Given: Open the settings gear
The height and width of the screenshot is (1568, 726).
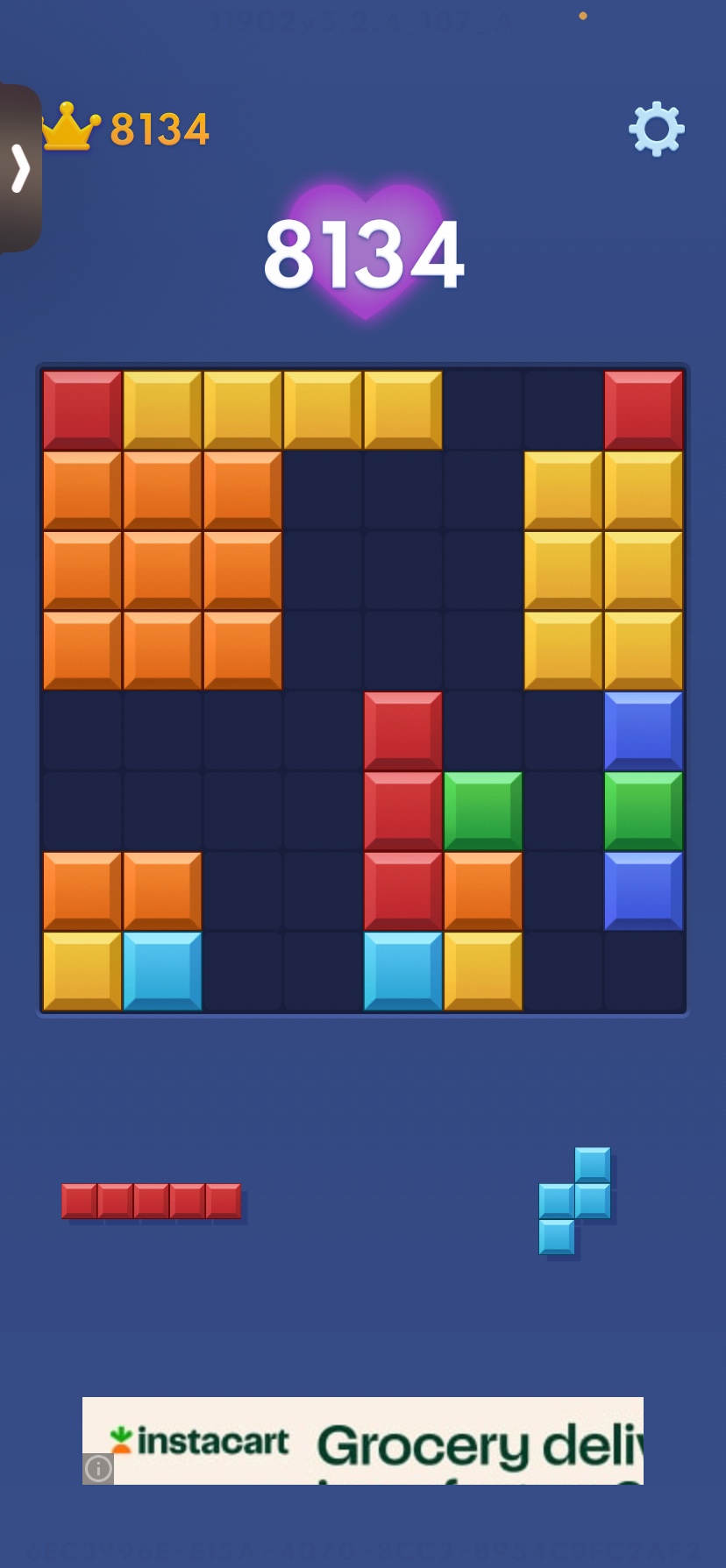Looking at the screenshot, I should click(656, 130).
